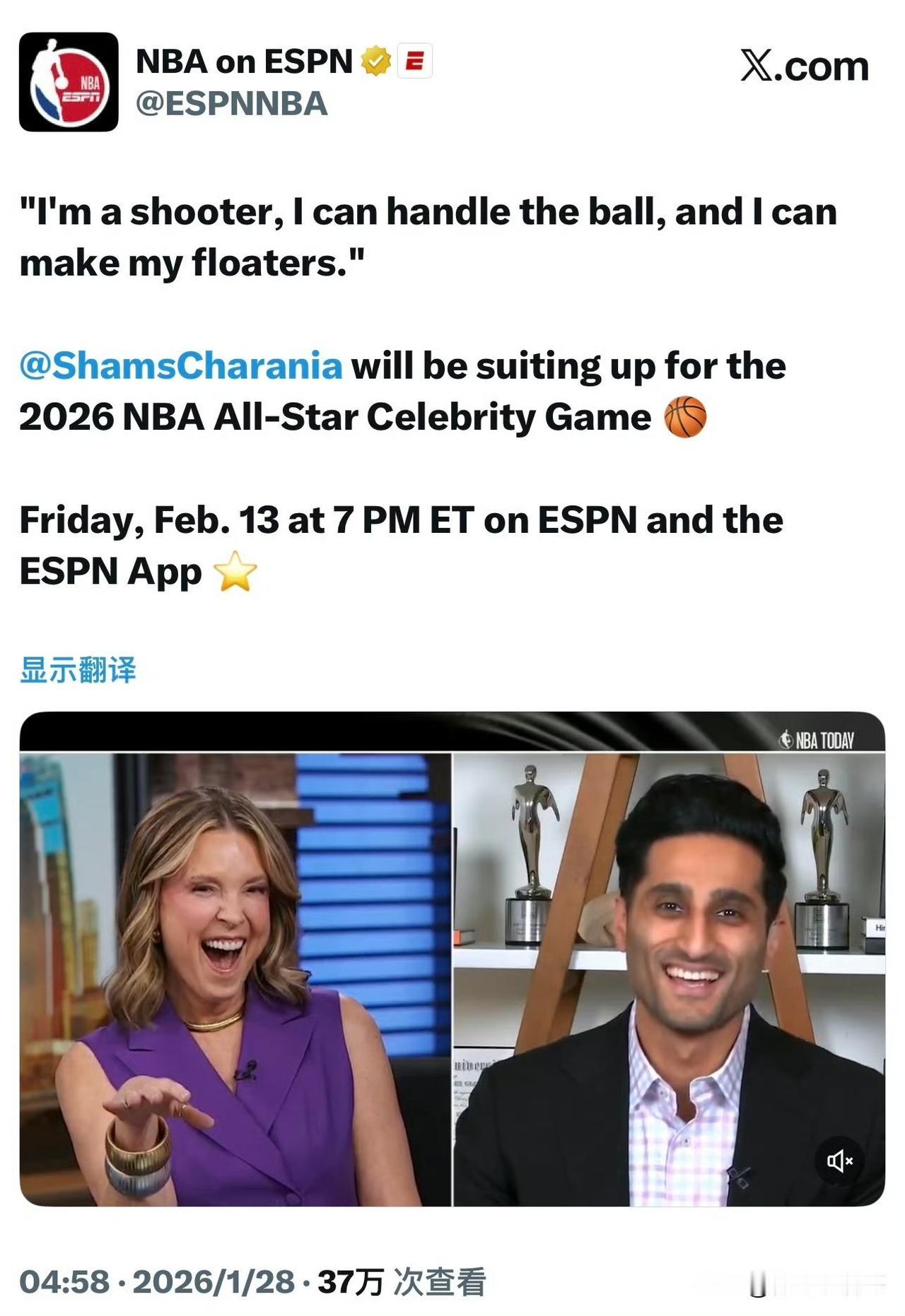Click the gold verified checkmark badge
Screen dimensions: 905x1316
click(x=375, y=60)
